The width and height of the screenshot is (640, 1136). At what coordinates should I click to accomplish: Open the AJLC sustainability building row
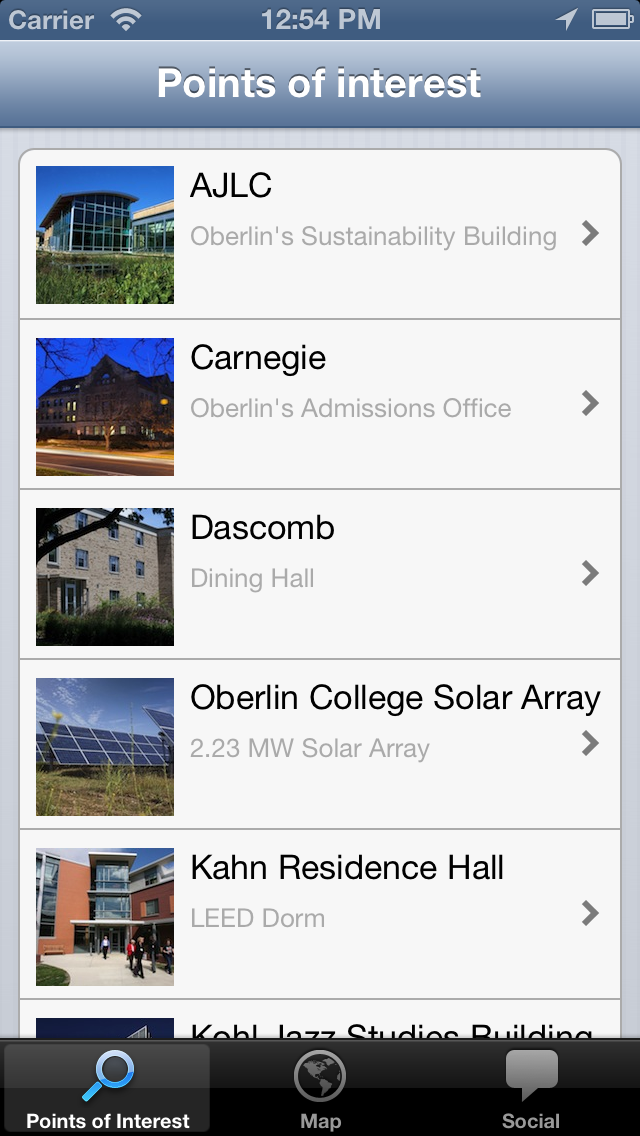[320, 234]
